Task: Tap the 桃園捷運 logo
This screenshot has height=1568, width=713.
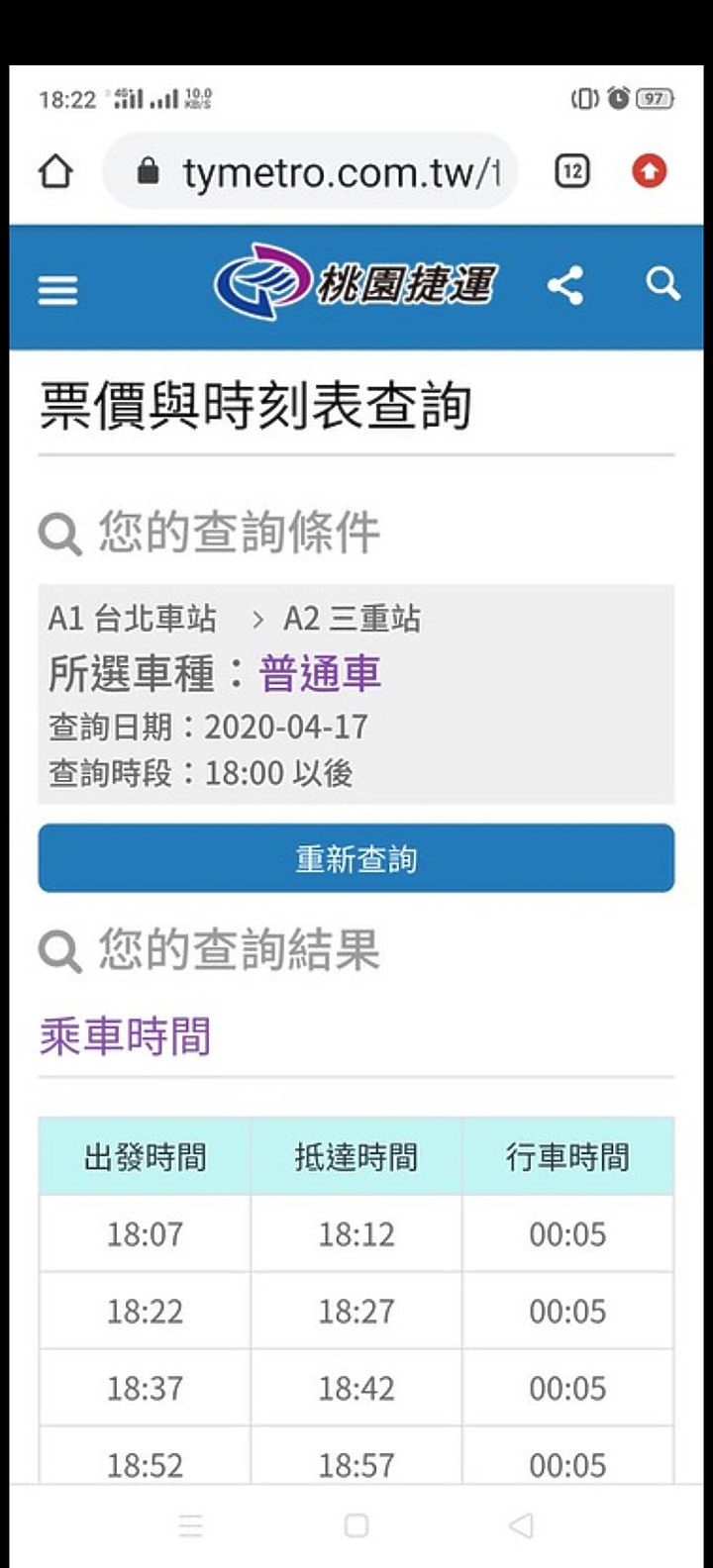Action: (x=354, y=283)
